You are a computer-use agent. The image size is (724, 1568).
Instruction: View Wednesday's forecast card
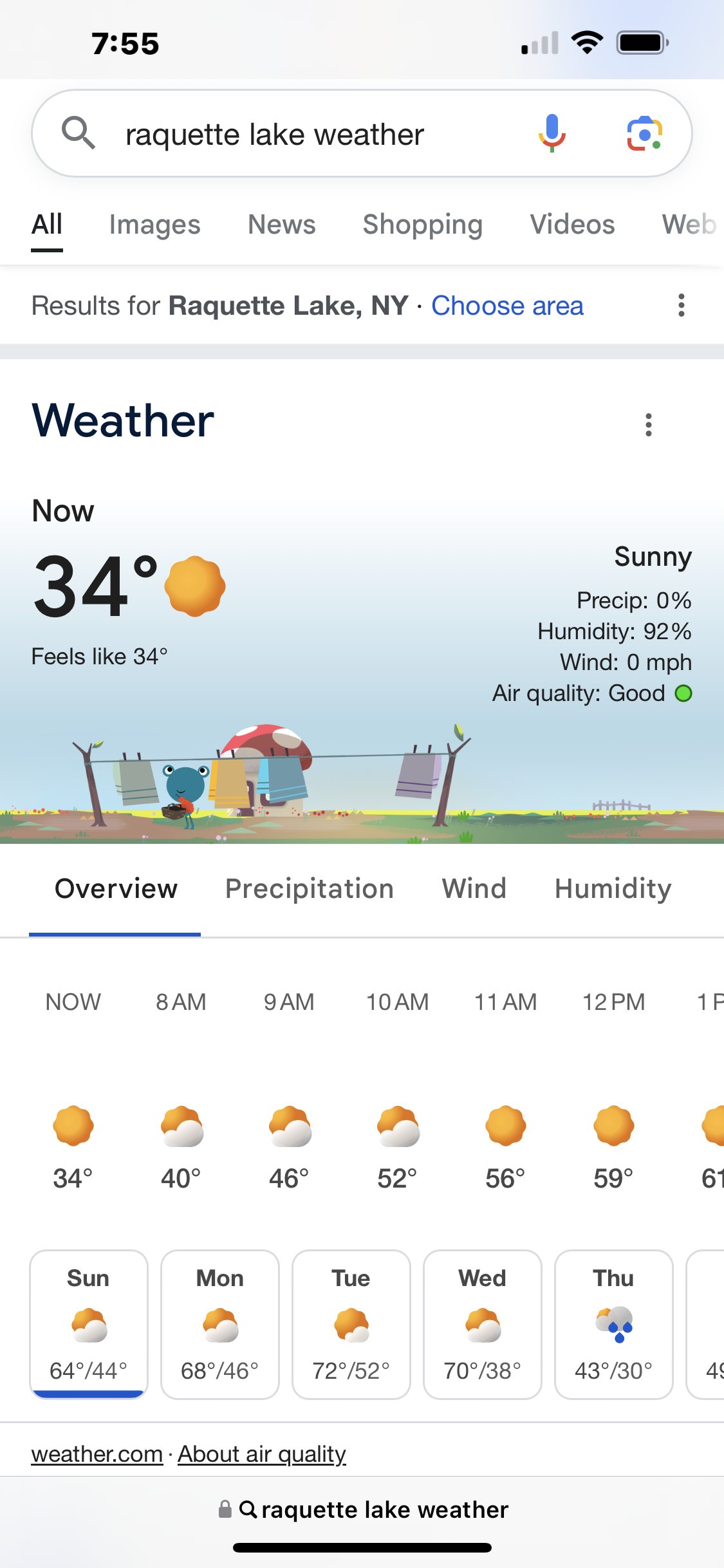483,1325
